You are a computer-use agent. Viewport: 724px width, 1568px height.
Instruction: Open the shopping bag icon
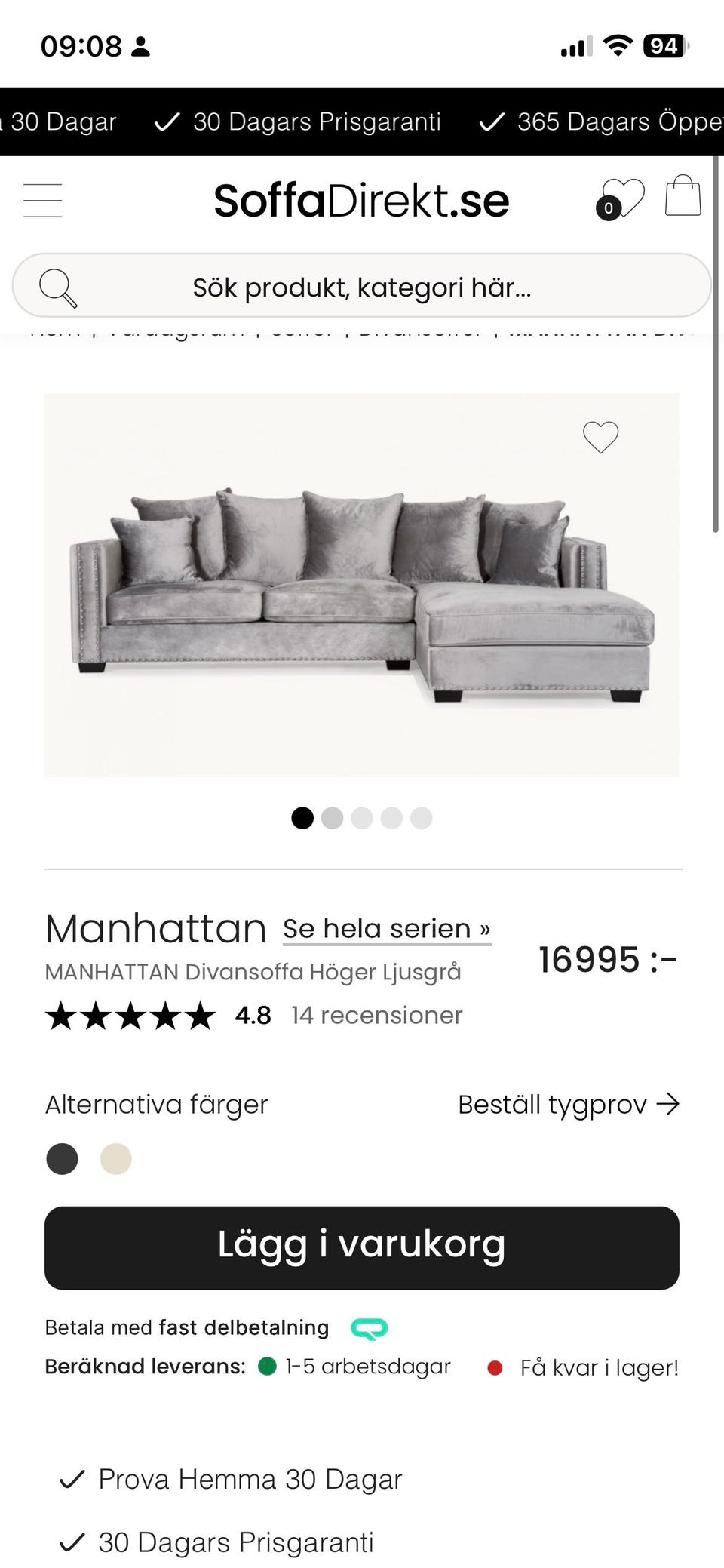point(681,198)
